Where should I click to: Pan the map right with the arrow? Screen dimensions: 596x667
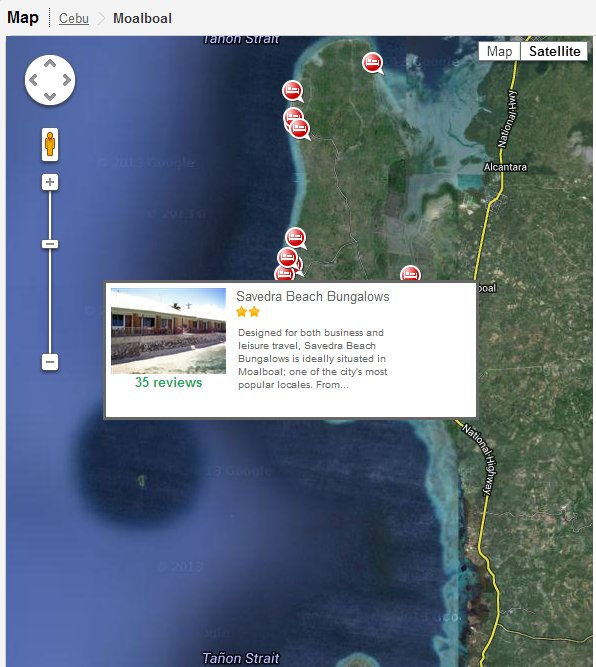click(x=66, y=80)
